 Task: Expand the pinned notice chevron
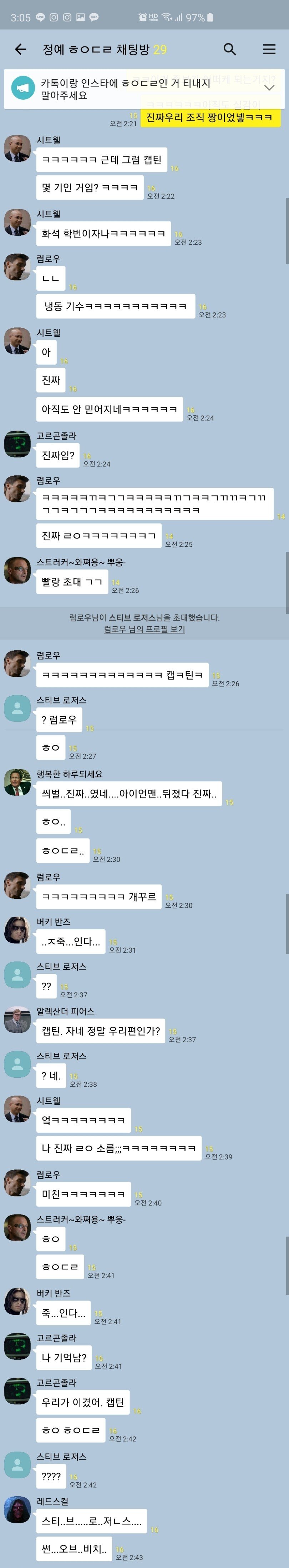tap(269, 88)
